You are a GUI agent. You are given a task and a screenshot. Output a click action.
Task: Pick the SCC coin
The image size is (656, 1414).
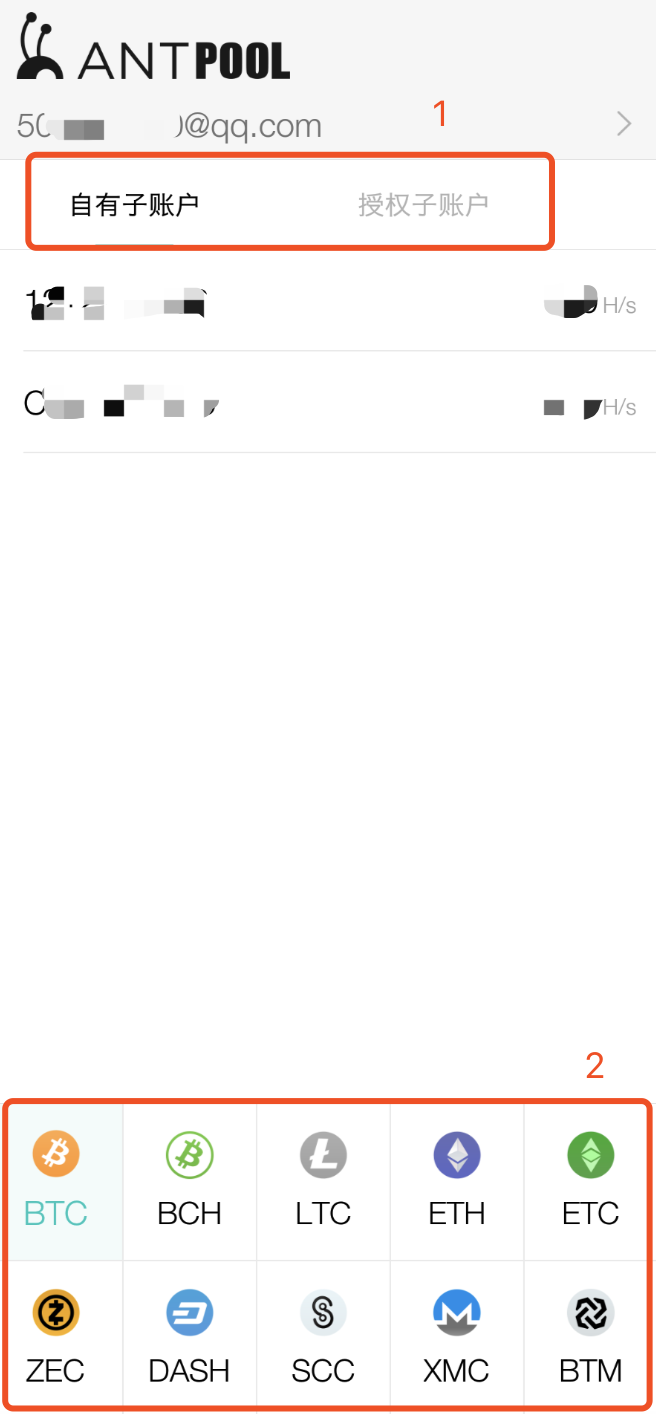(x=323, y=1336)
